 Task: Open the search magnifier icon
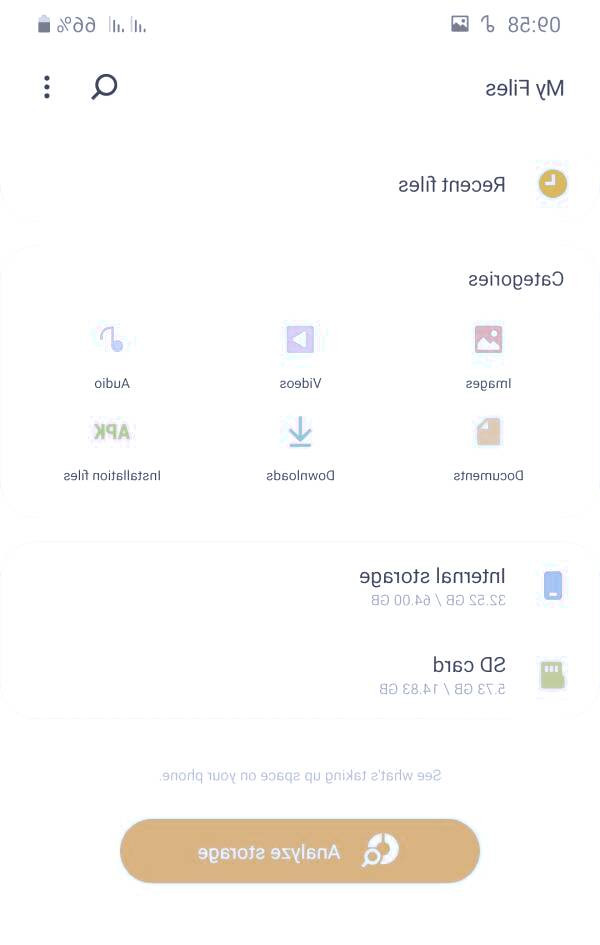pos(104,87)
